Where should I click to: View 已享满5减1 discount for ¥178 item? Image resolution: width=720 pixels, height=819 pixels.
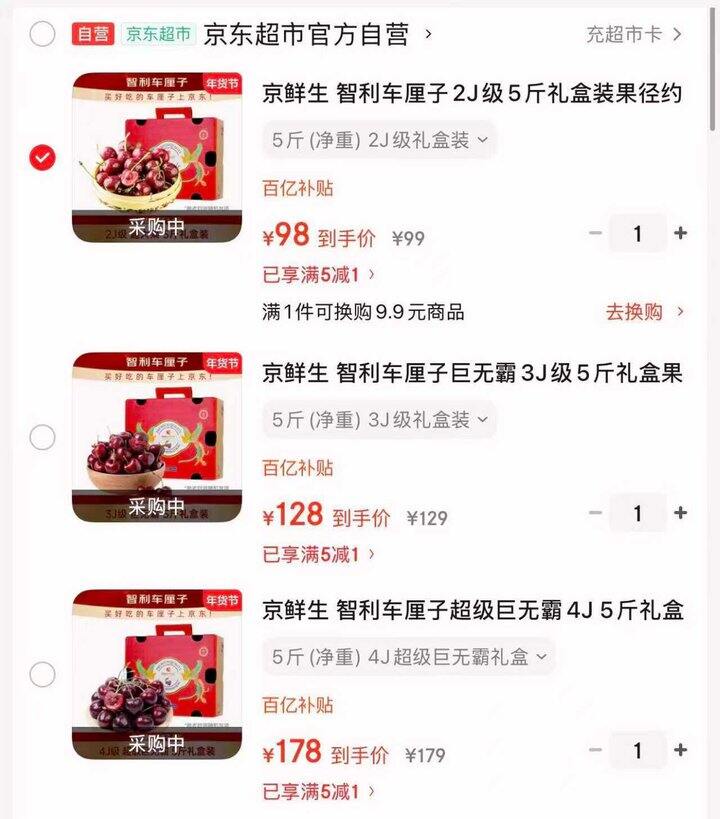[318, 791]
